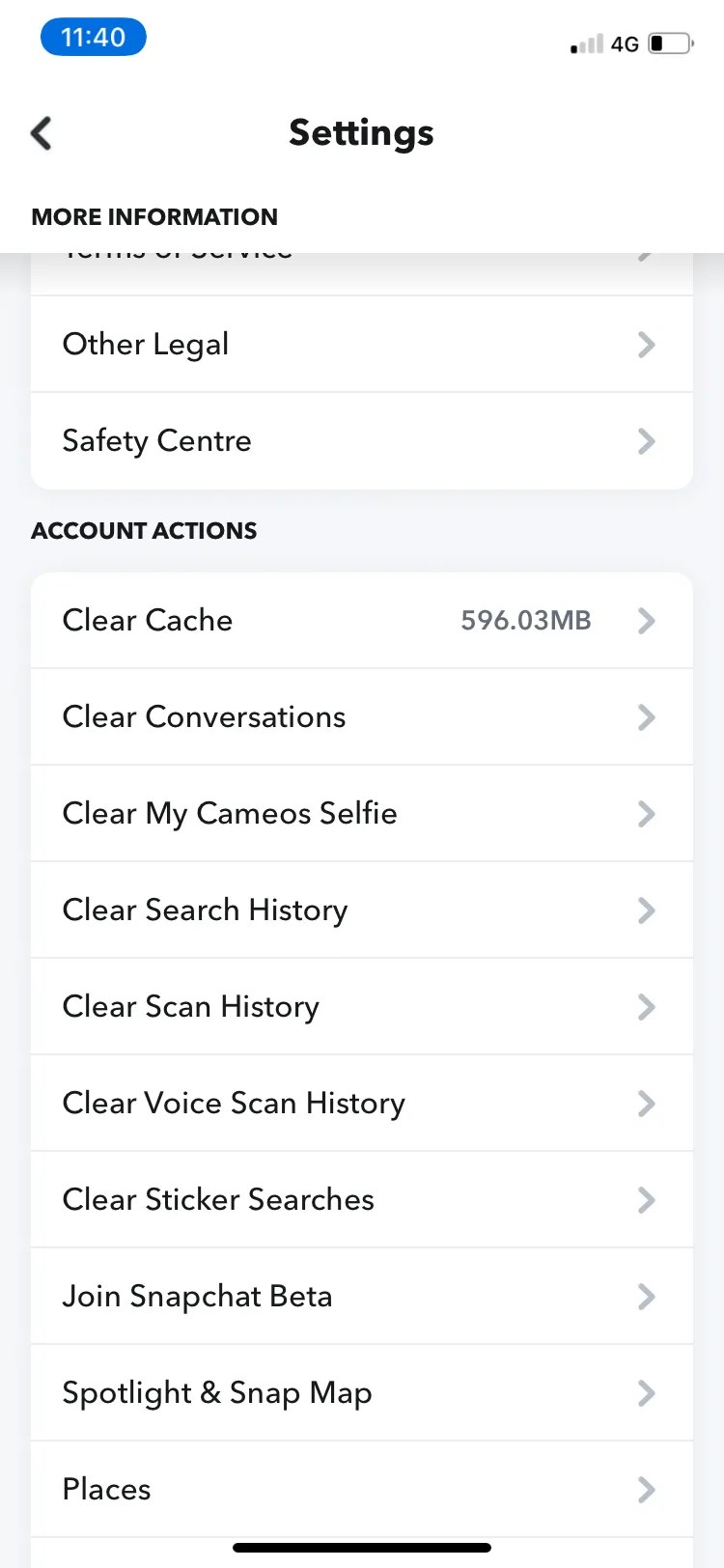Open Clear Cache showing 596.03MB
Screen dimensions: 724x1568
tap(362, 620)
